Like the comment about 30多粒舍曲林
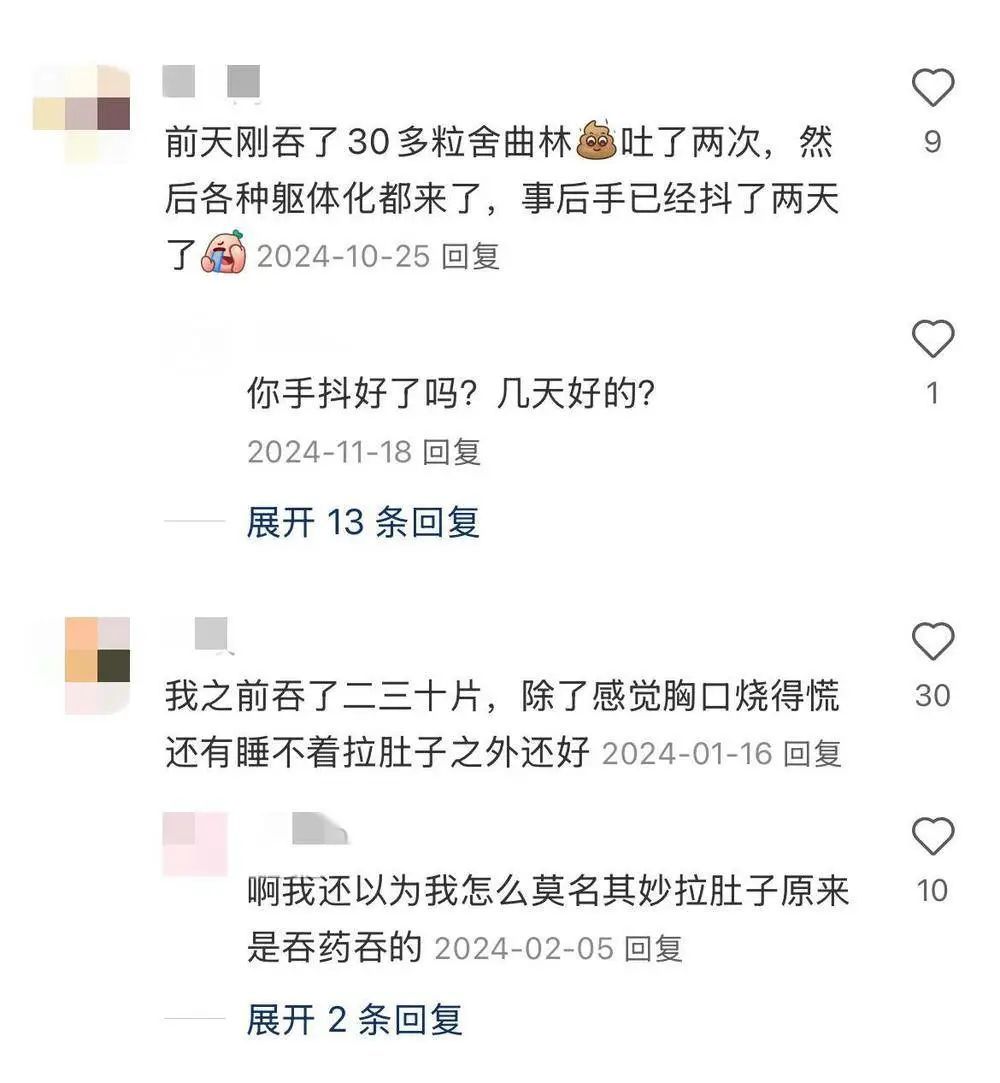Viewport: 1000px width, 1083px height. pos(932,90)
